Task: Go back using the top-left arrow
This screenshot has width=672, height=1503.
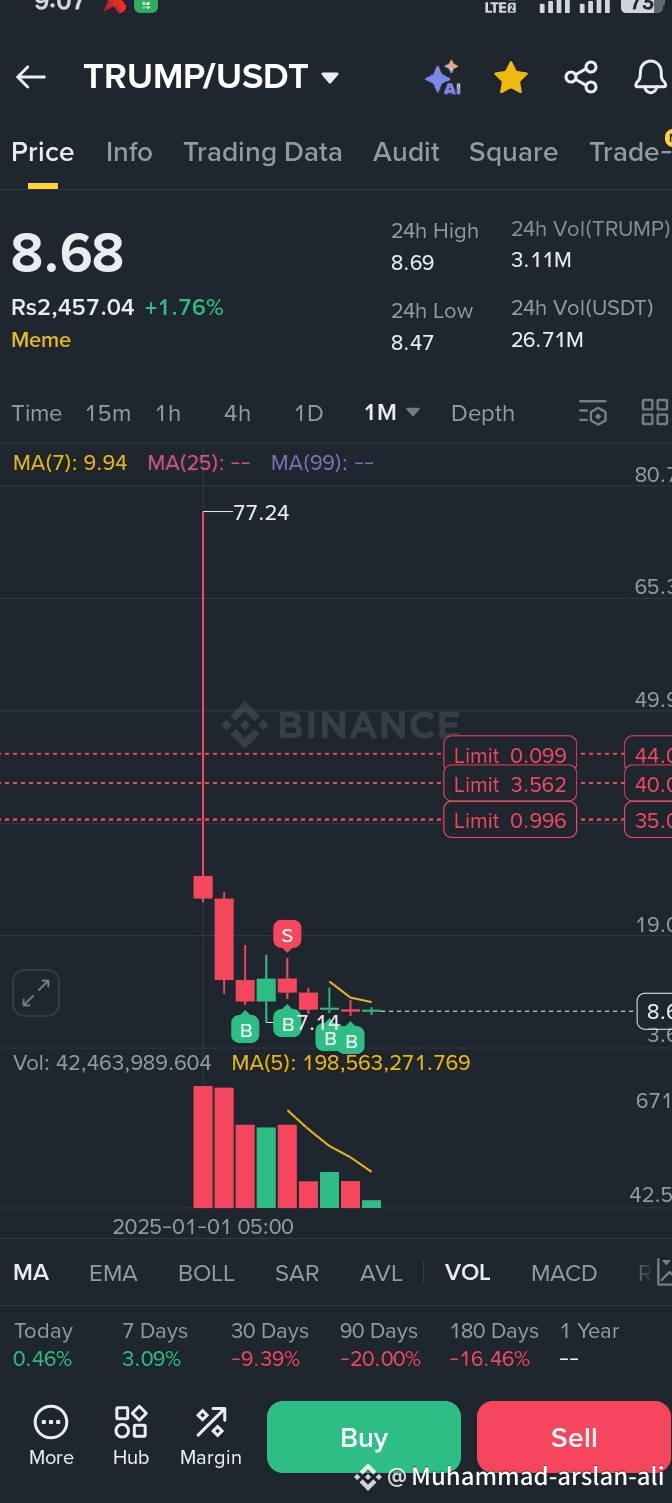Action: 31,77
